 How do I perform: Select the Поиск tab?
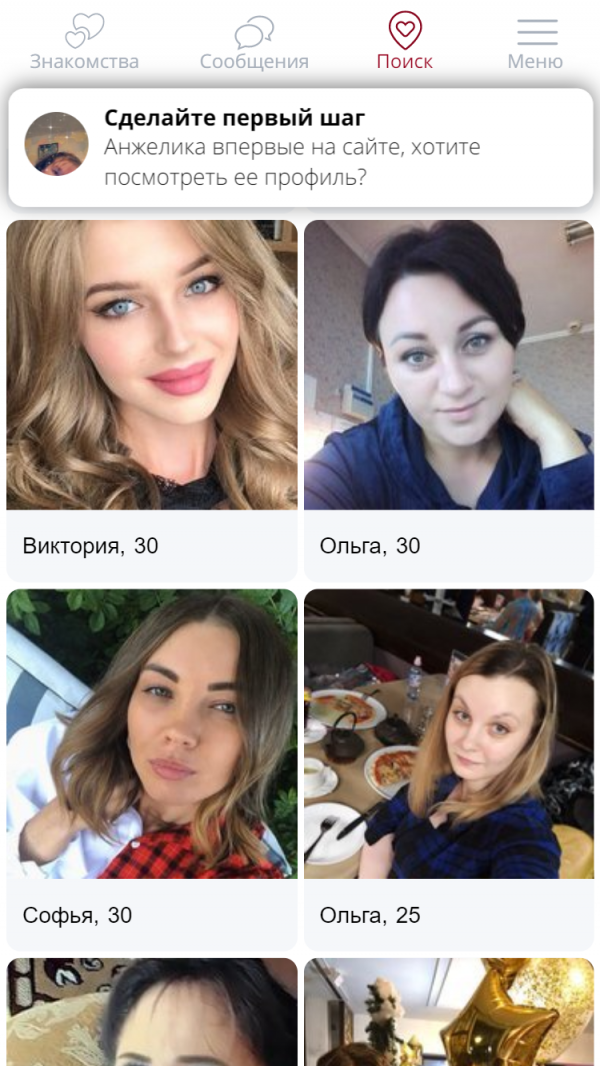(x=404, y=42)
